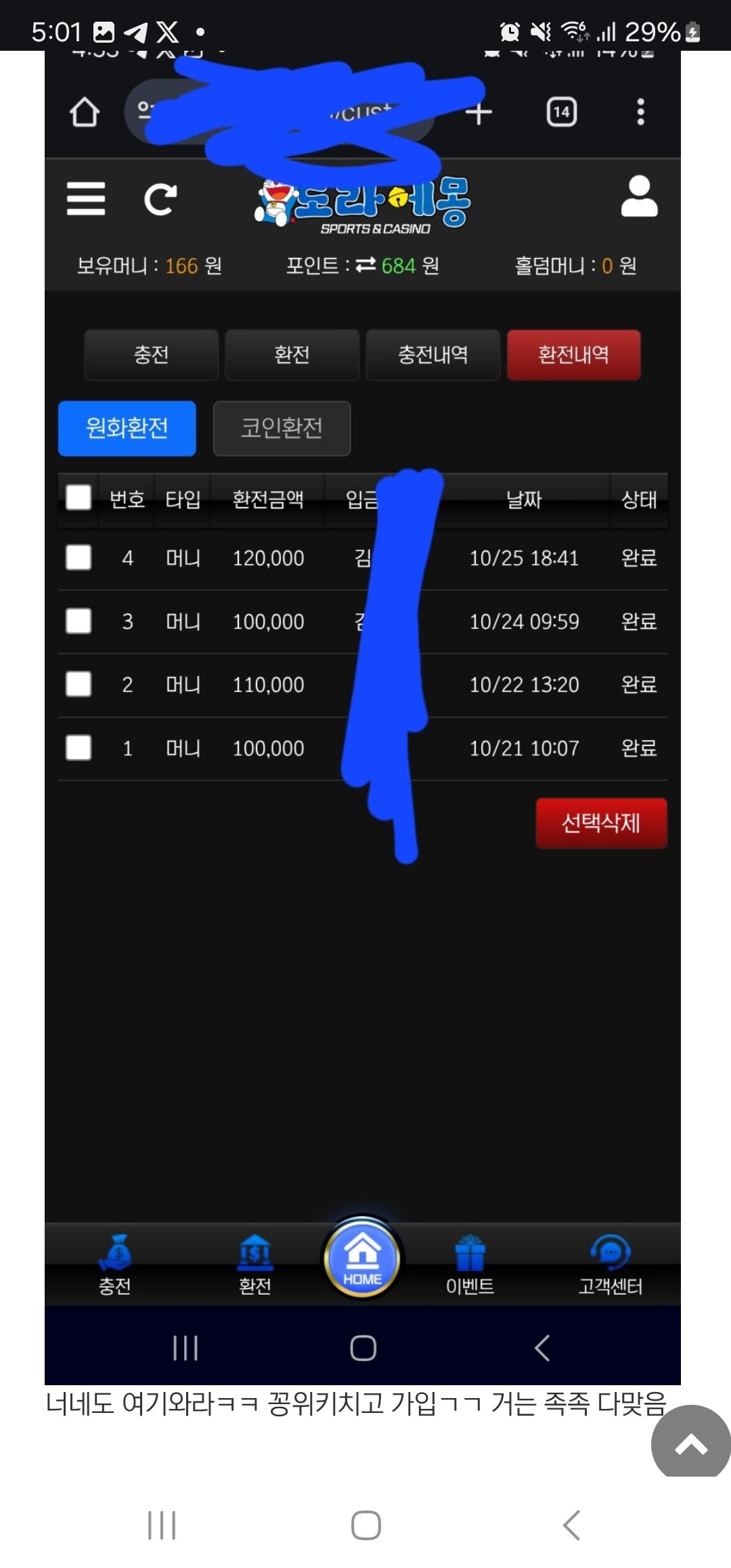Viewport: 731px width, 1568px height.
Task: Tap the system home button
Action: point(365,1526)
